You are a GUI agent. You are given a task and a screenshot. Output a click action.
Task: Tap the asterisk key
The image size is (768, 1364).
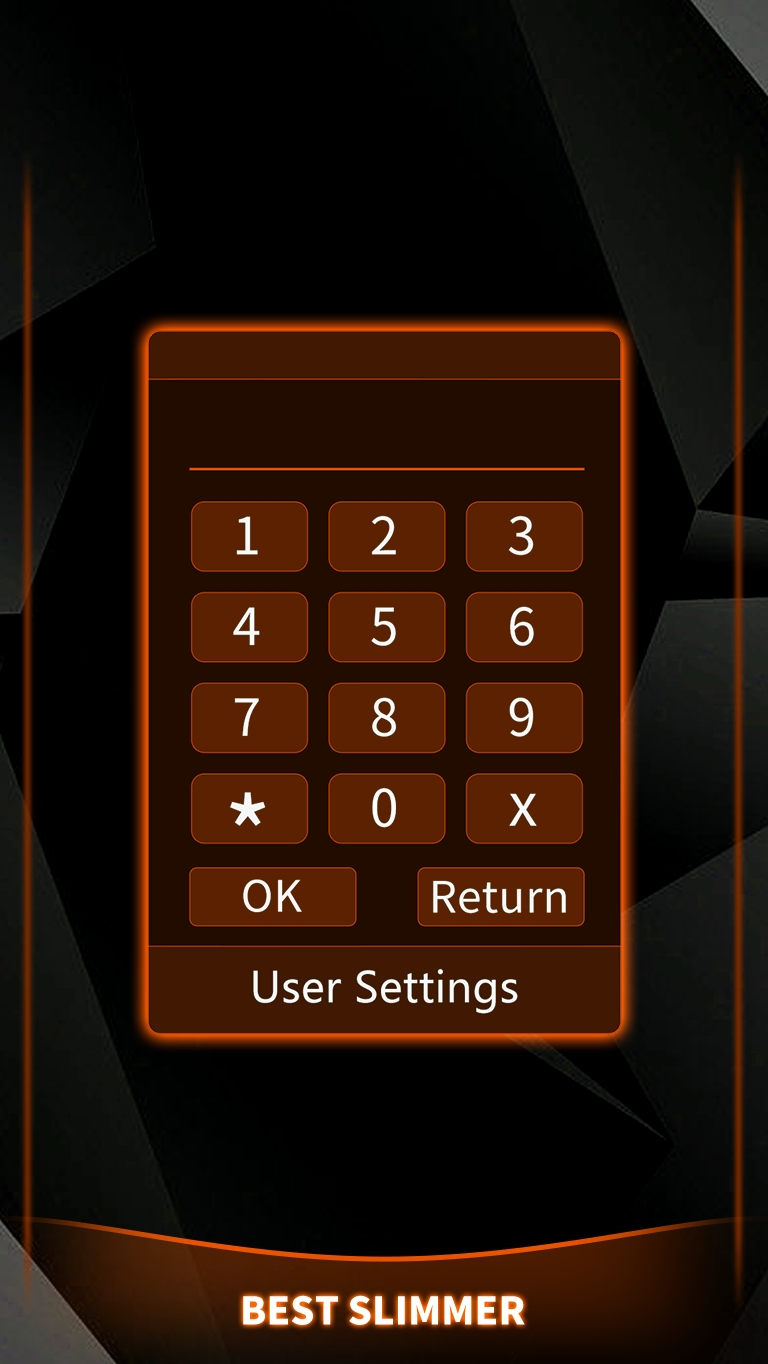coord(249,808)
